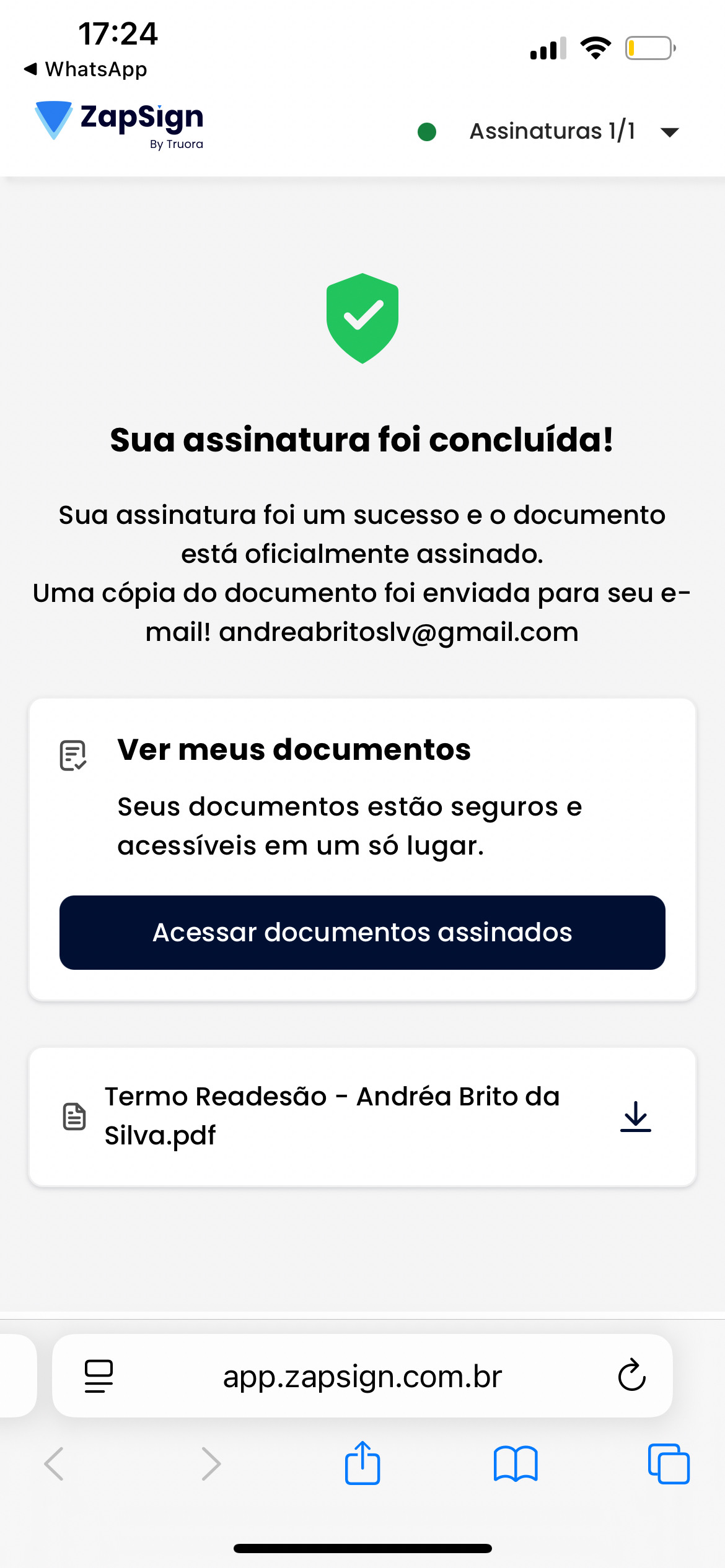
Task: Tap Acessar documentos assinados button
Action: 362,932
